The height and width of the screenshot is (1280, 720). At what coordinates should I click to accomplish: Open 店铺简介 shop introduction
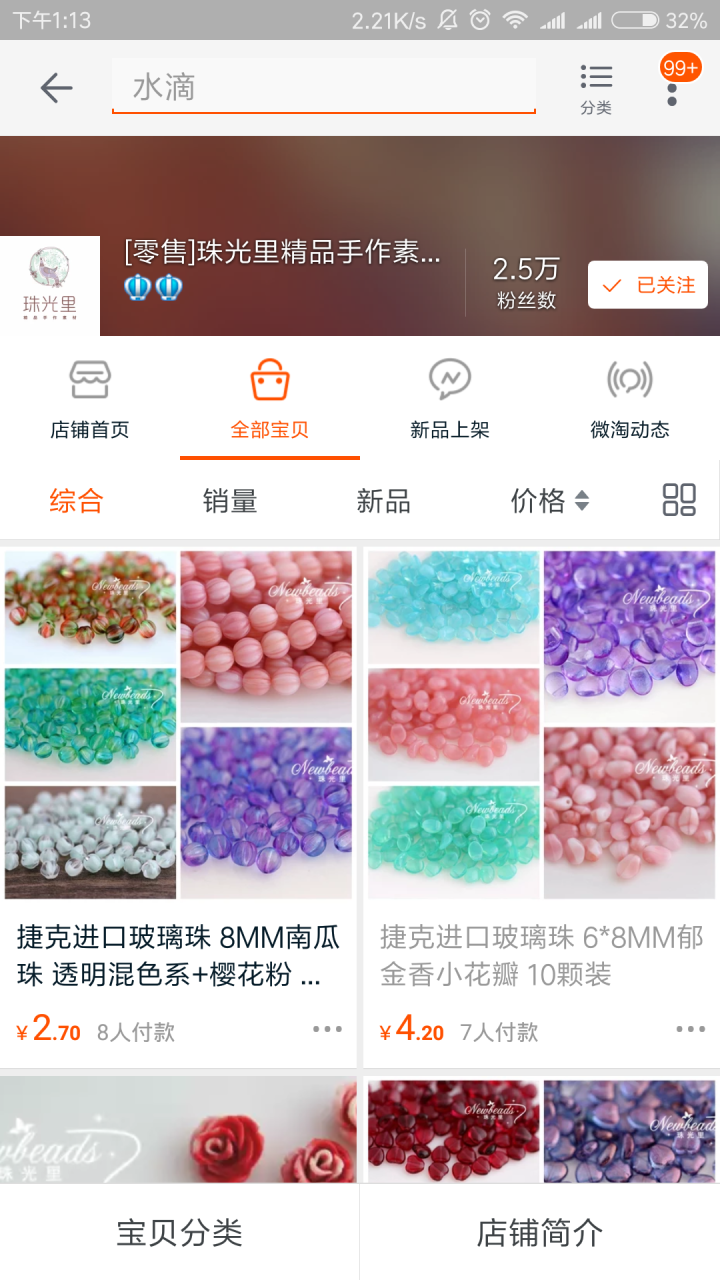540,1232
